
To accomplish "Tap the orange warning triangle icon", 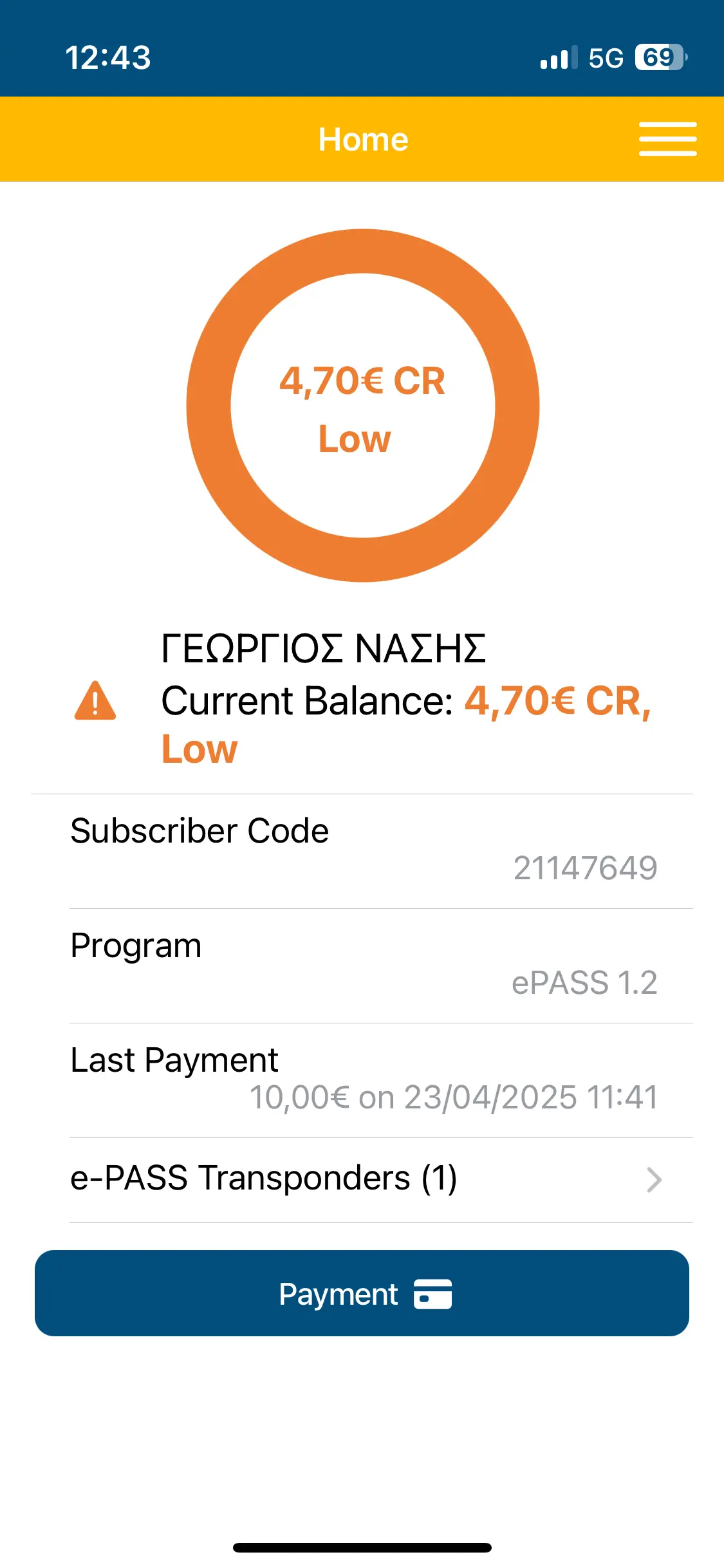I will [x=95, y=703].
